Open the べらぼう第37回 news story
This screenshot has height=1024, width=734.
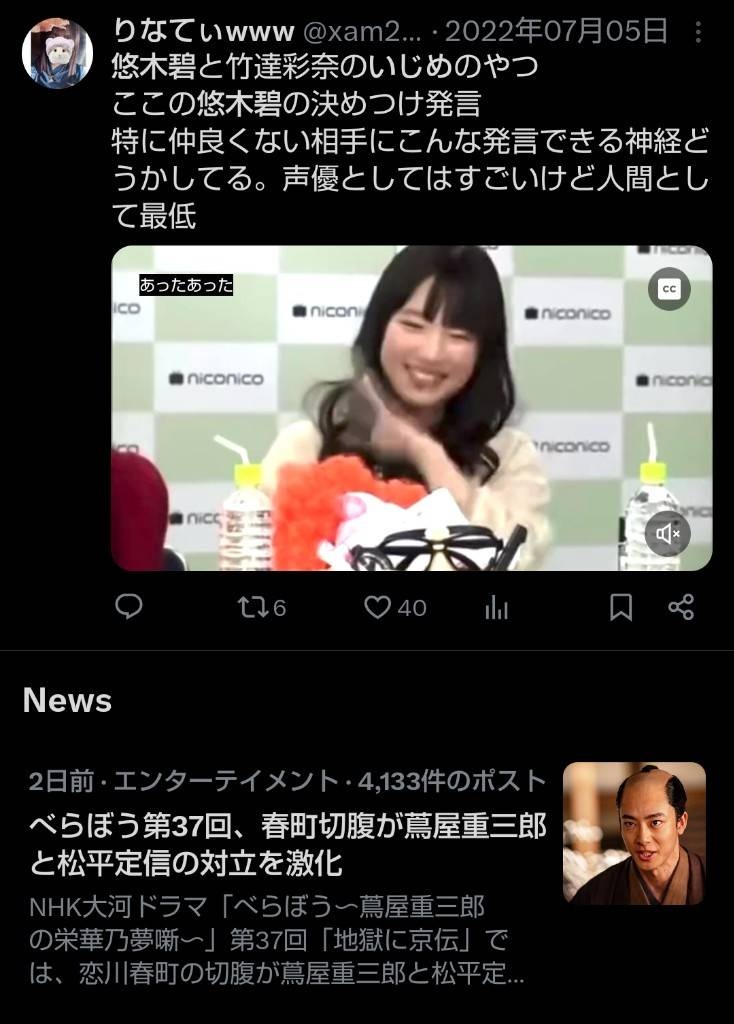(289, 843)
